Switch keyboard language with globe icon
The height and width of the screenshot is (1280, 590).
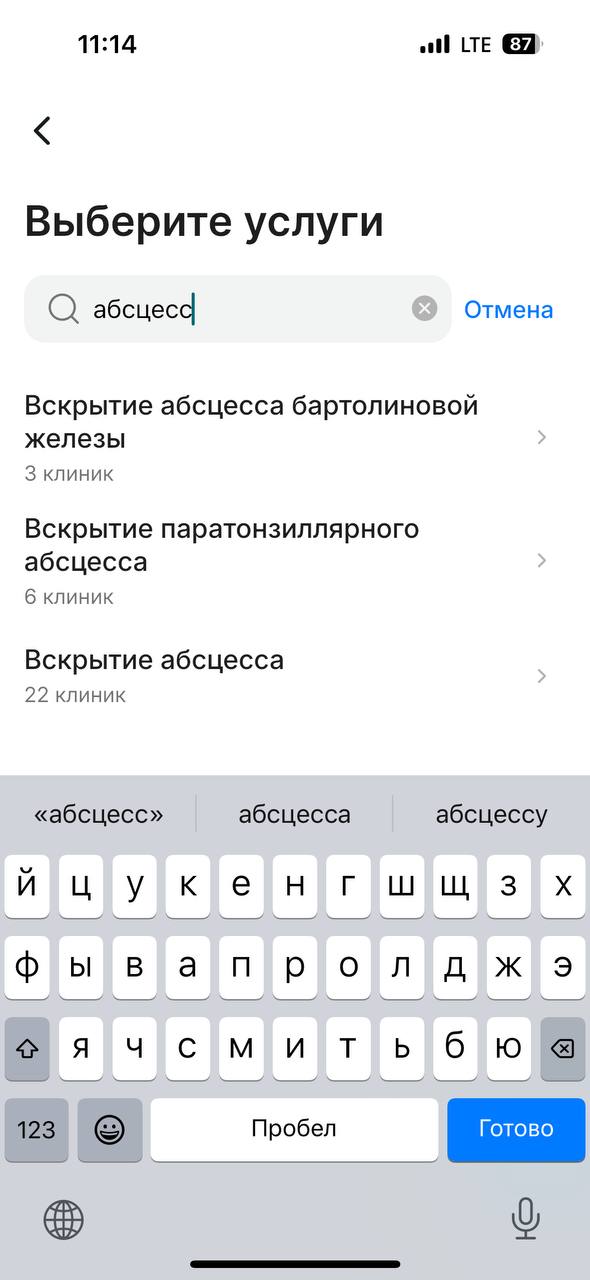click(64, 1219)
